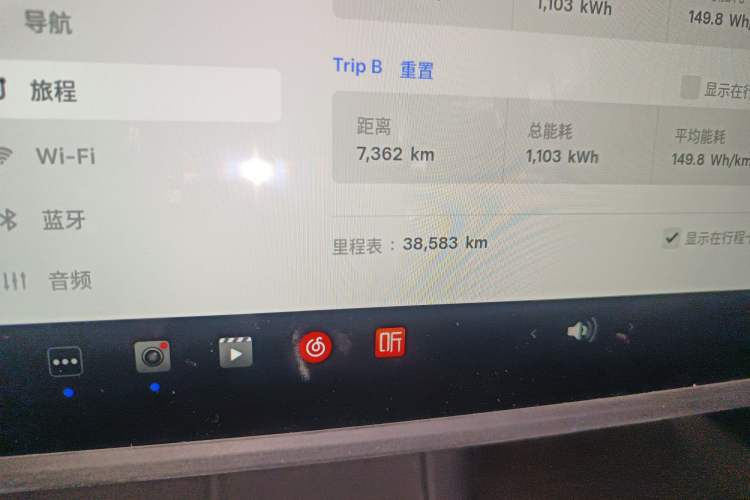The height and width of the screenshot is (500, 750).
Task: Open Wi-Fi settings
Action: coord(64,157)
